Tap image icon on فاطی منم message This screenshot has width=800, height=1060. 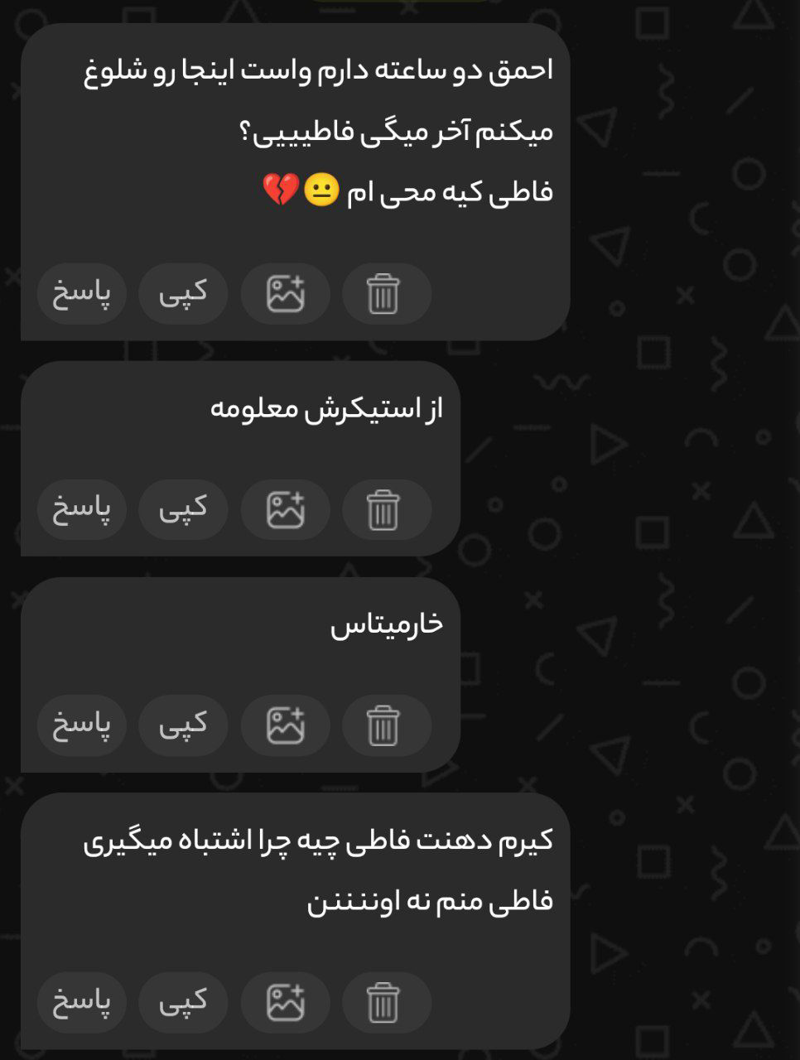(x=285, y=1002)
